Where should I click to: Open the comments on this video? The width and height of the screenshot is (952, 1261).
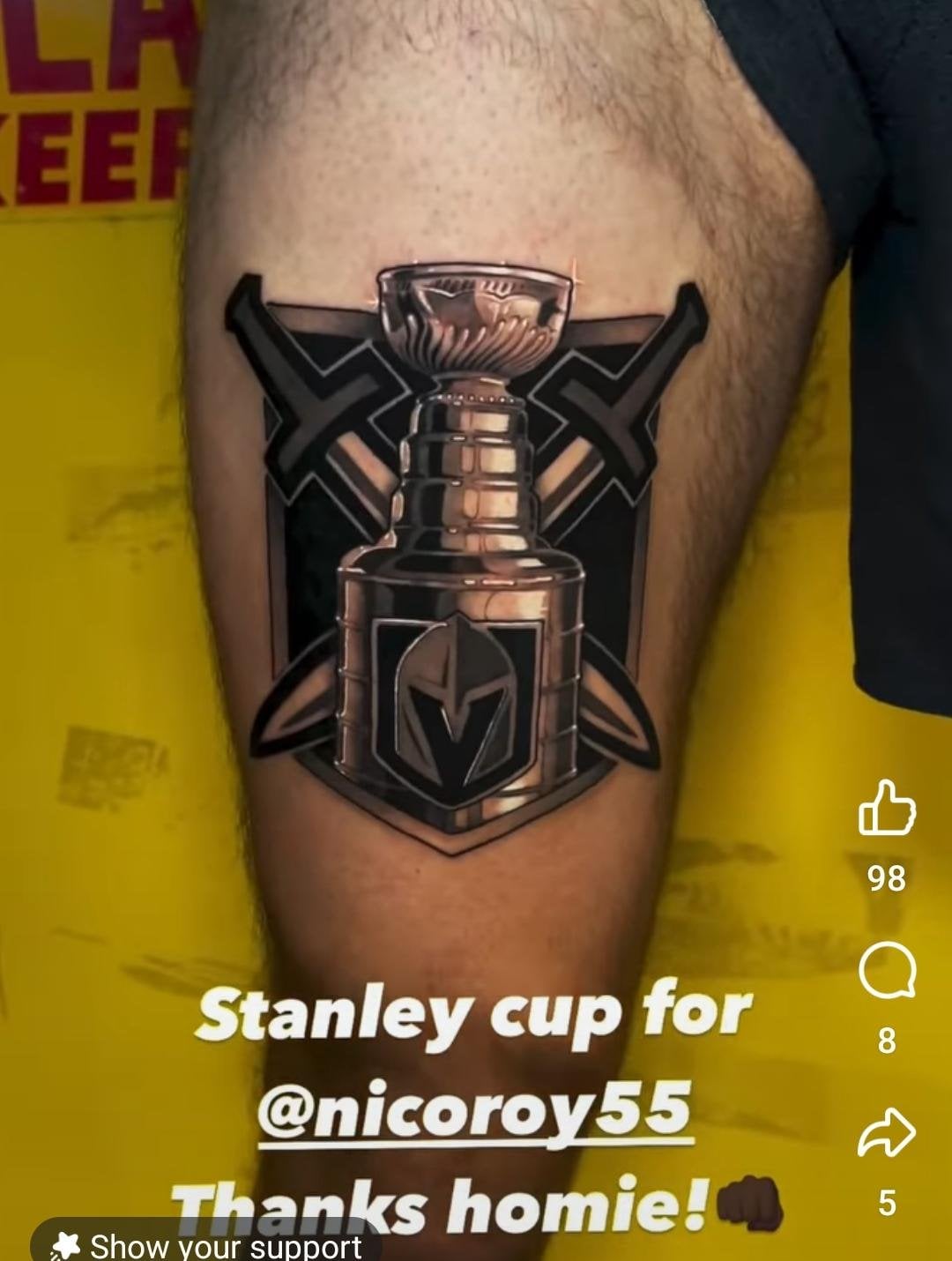click(887, 971)
